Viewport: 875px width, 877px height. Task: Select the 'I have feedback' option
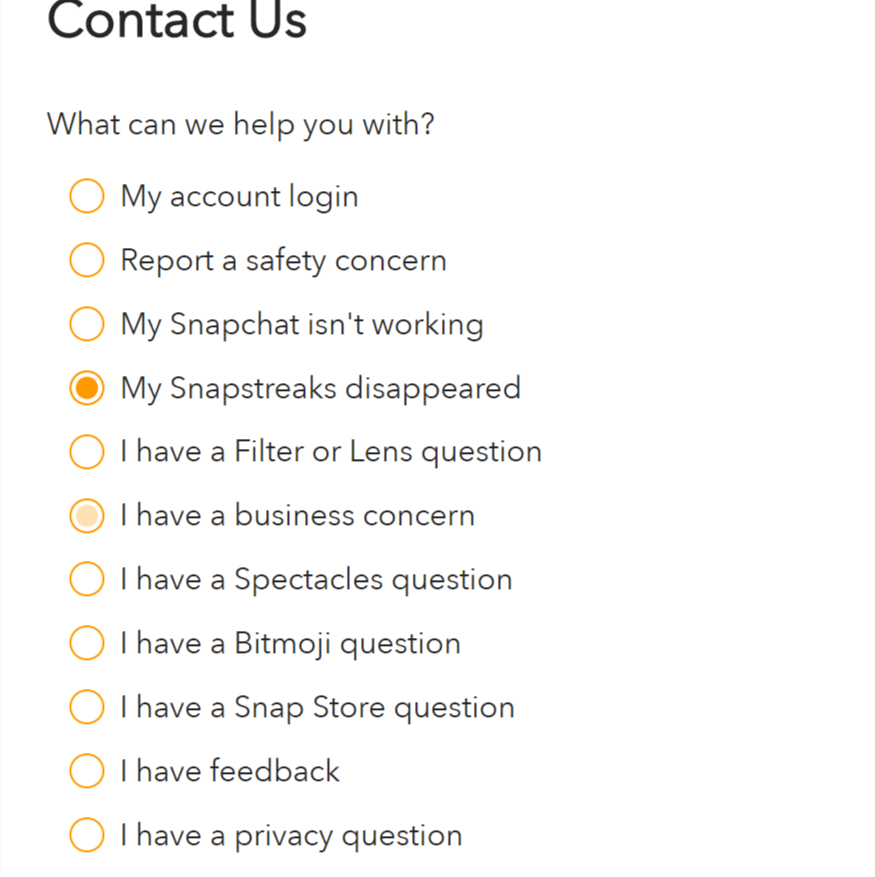87,771
